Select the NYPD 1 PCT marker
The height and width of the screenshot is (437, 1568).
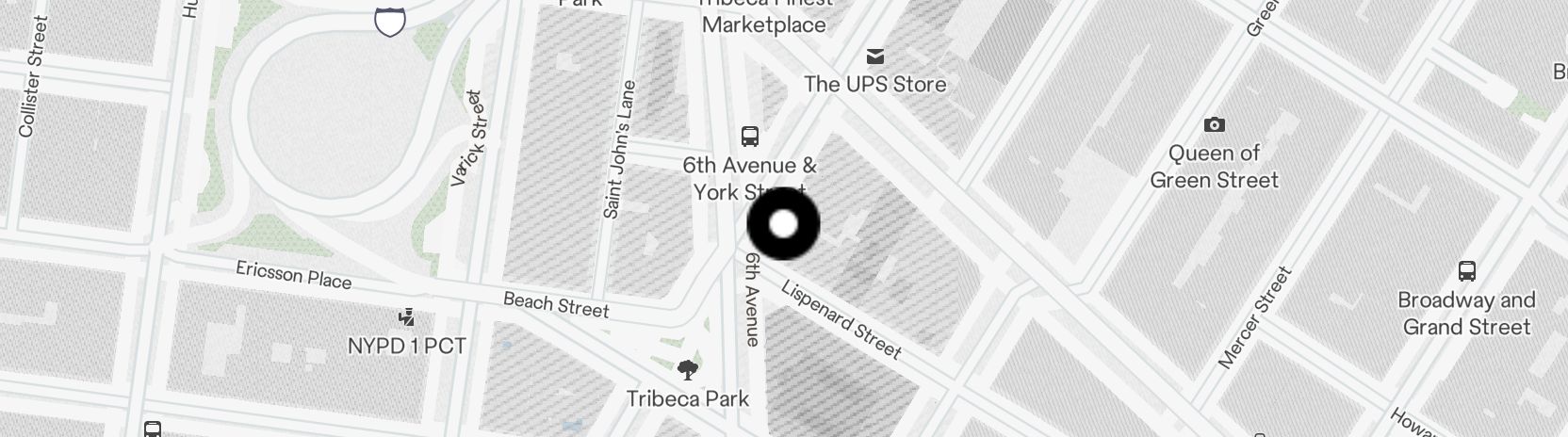click(x=407, y=317)
